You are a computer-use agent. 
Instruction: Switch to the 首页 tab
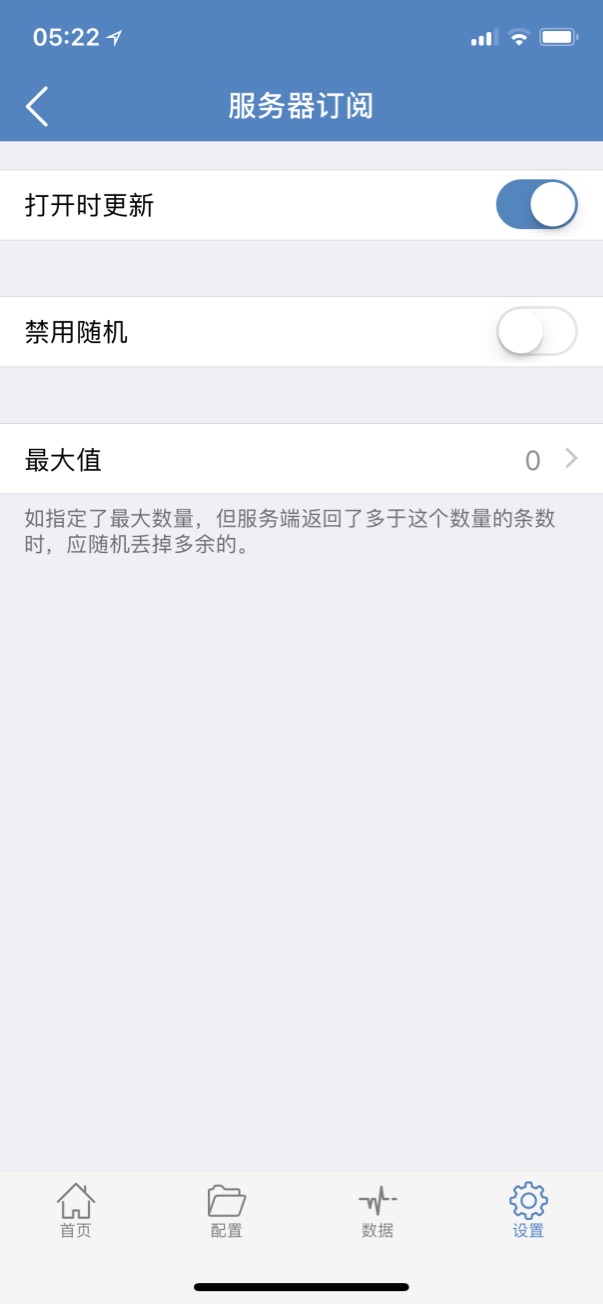(76, 1209)
